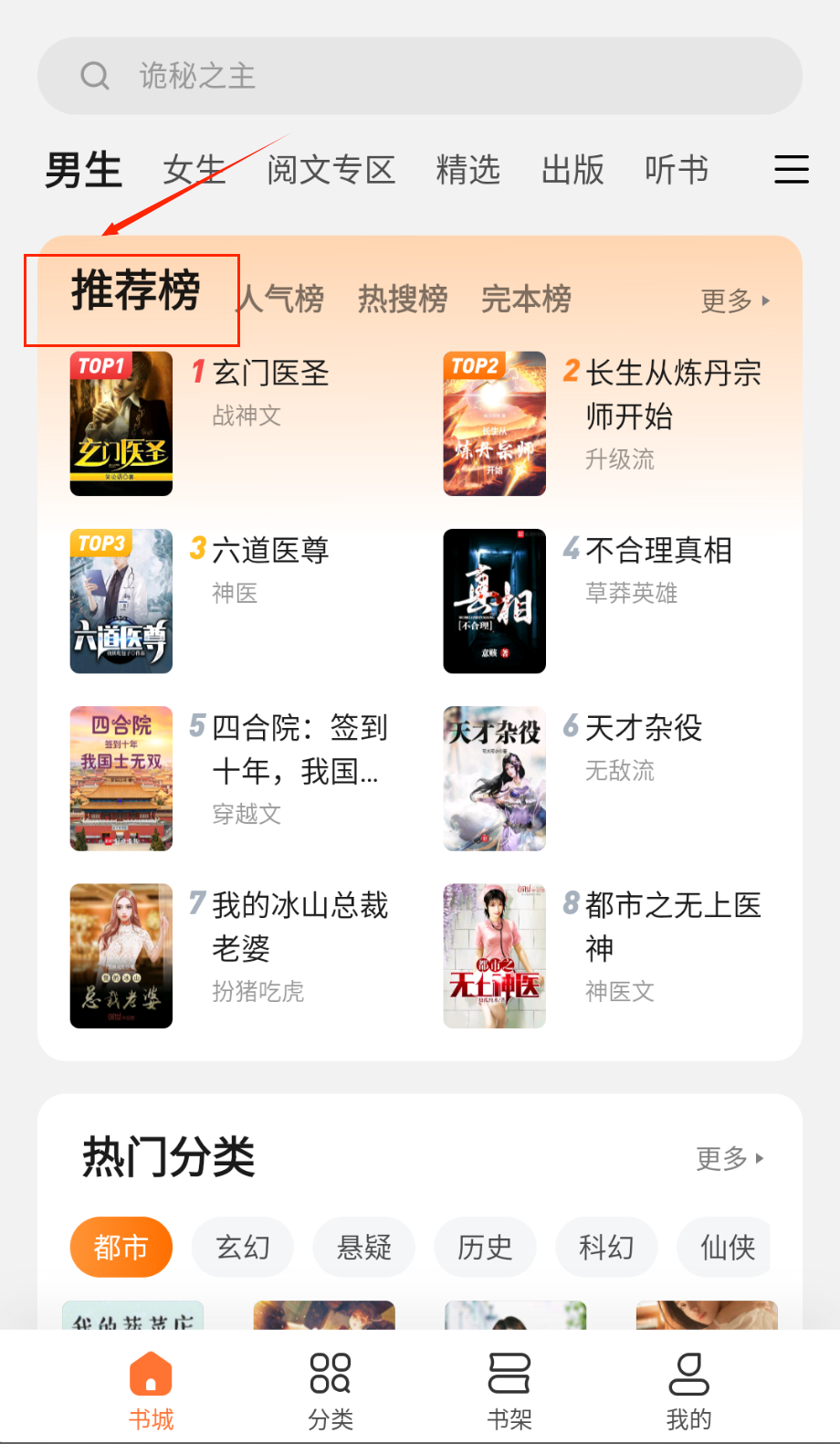Tap 更多 beside the ranking tabs
The width and height of the screenshot is (840, 1444).
[x=735, y=300]
